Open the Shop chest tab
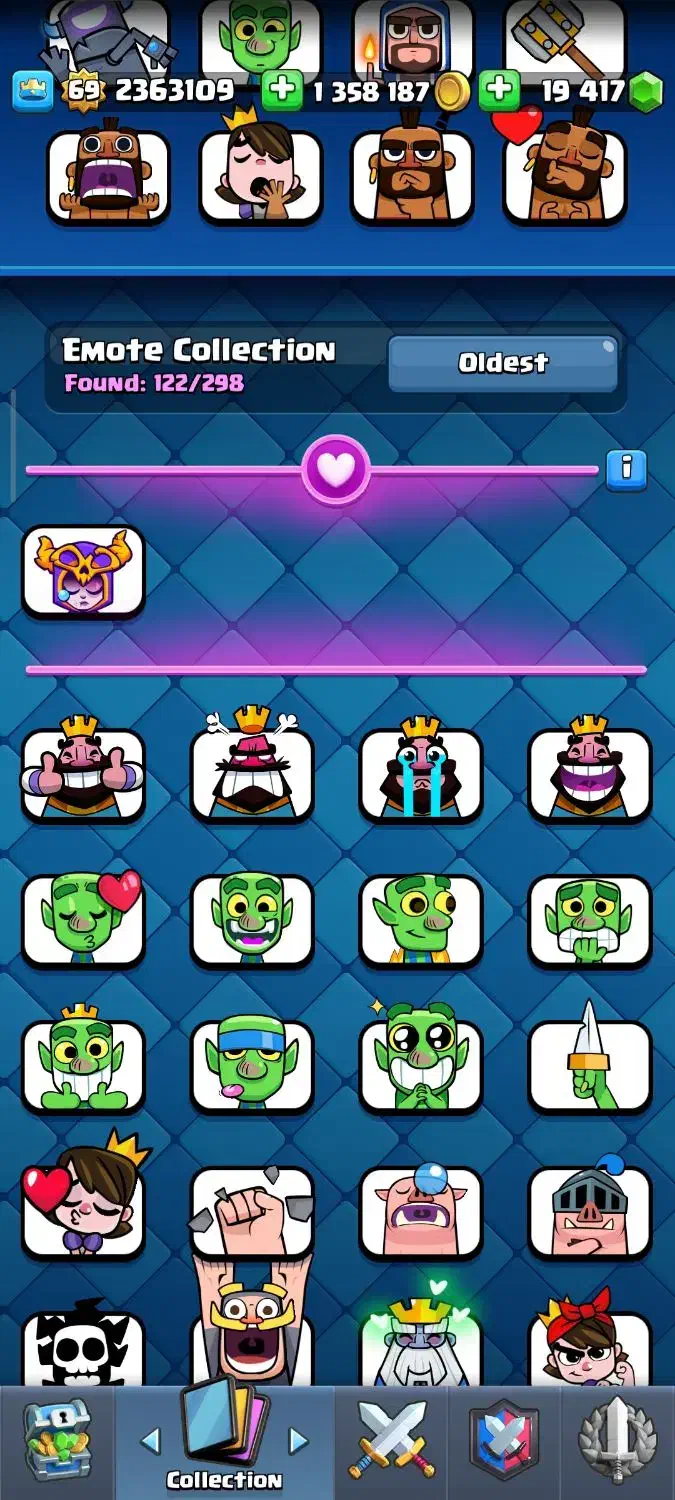Screen dimensions: 675x1500 pos(57,1441)
